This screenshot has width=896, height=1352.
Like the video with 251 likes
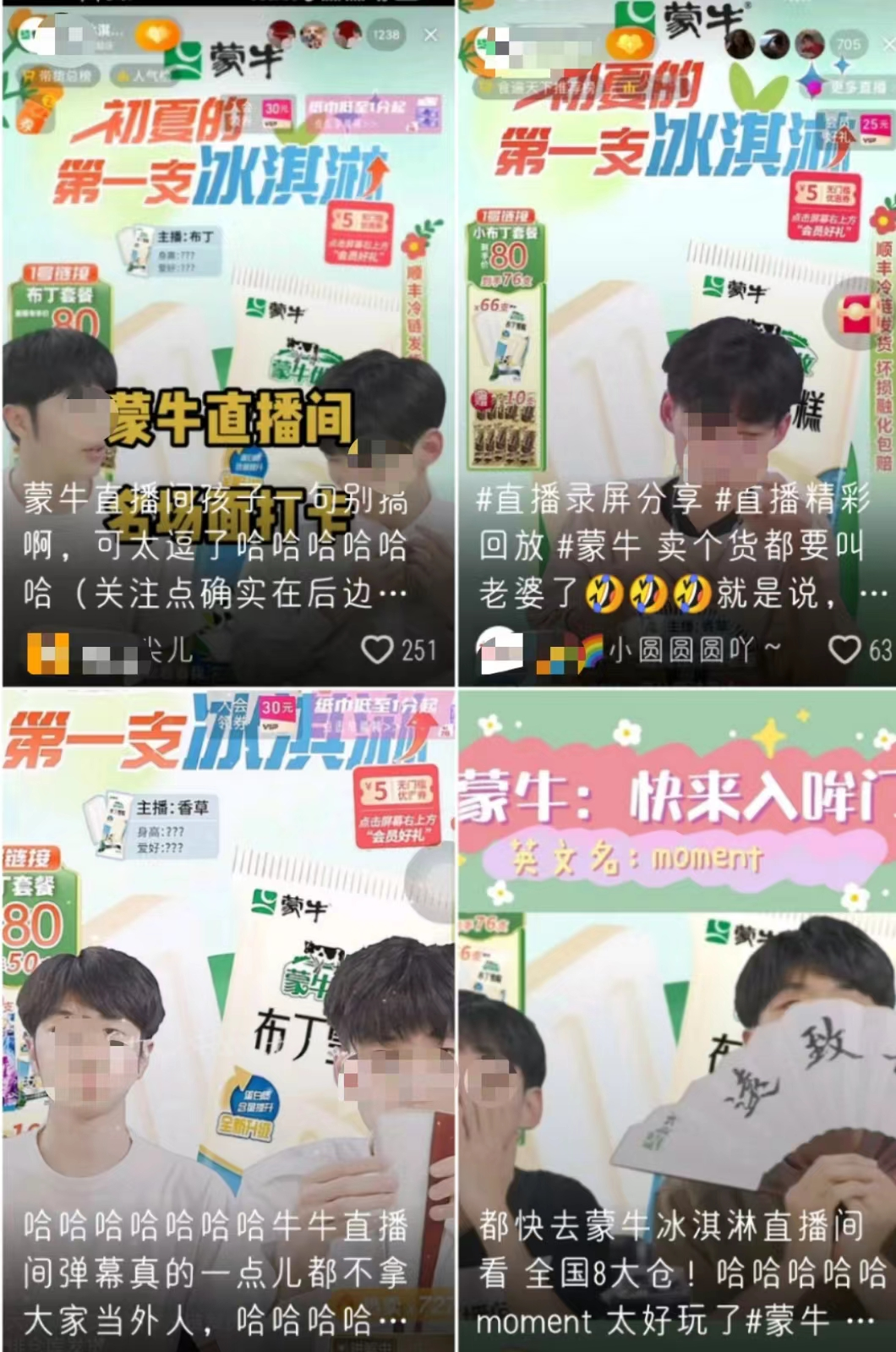pos(377,650)
